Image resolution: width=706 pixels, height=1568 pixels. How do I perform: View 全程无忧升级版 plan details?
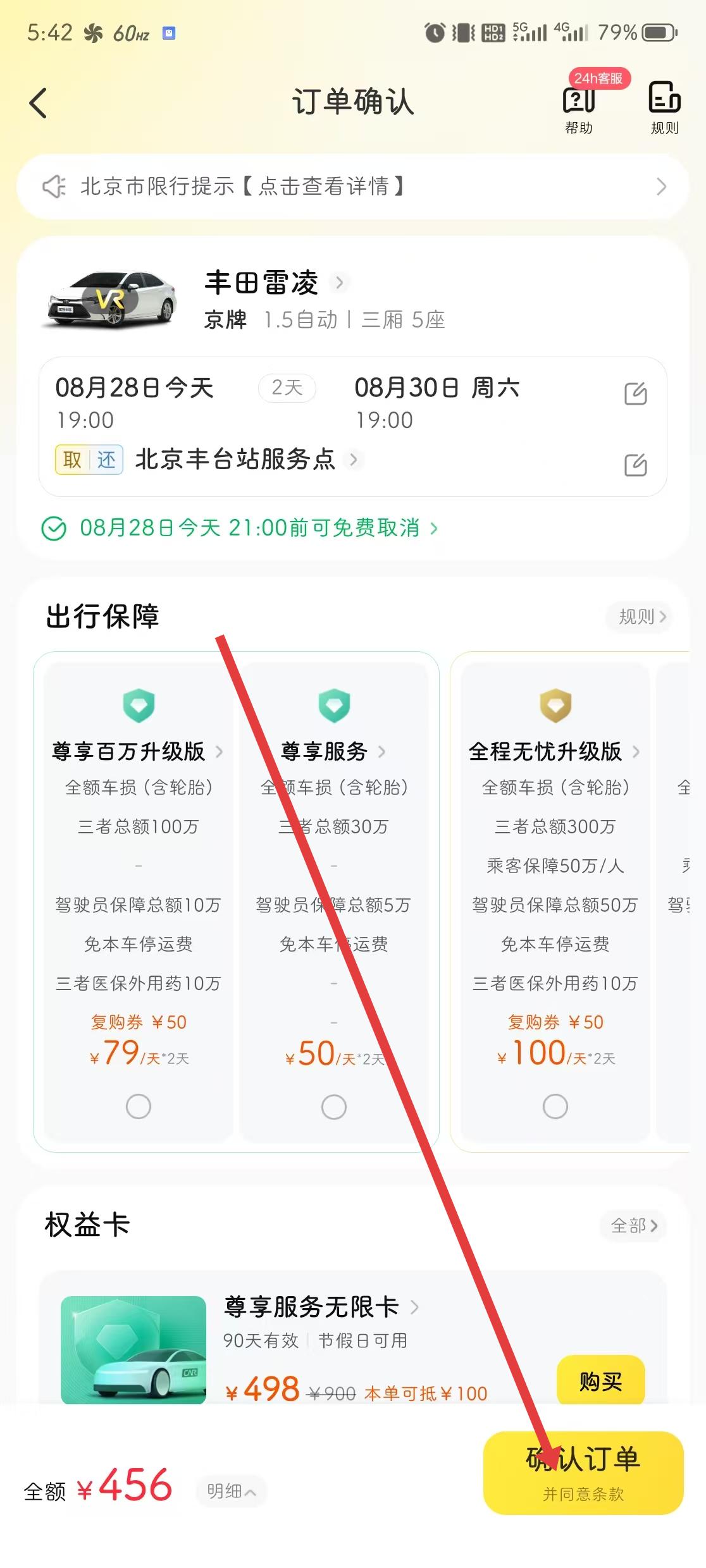pyautogui.click(x=554, y=752)
